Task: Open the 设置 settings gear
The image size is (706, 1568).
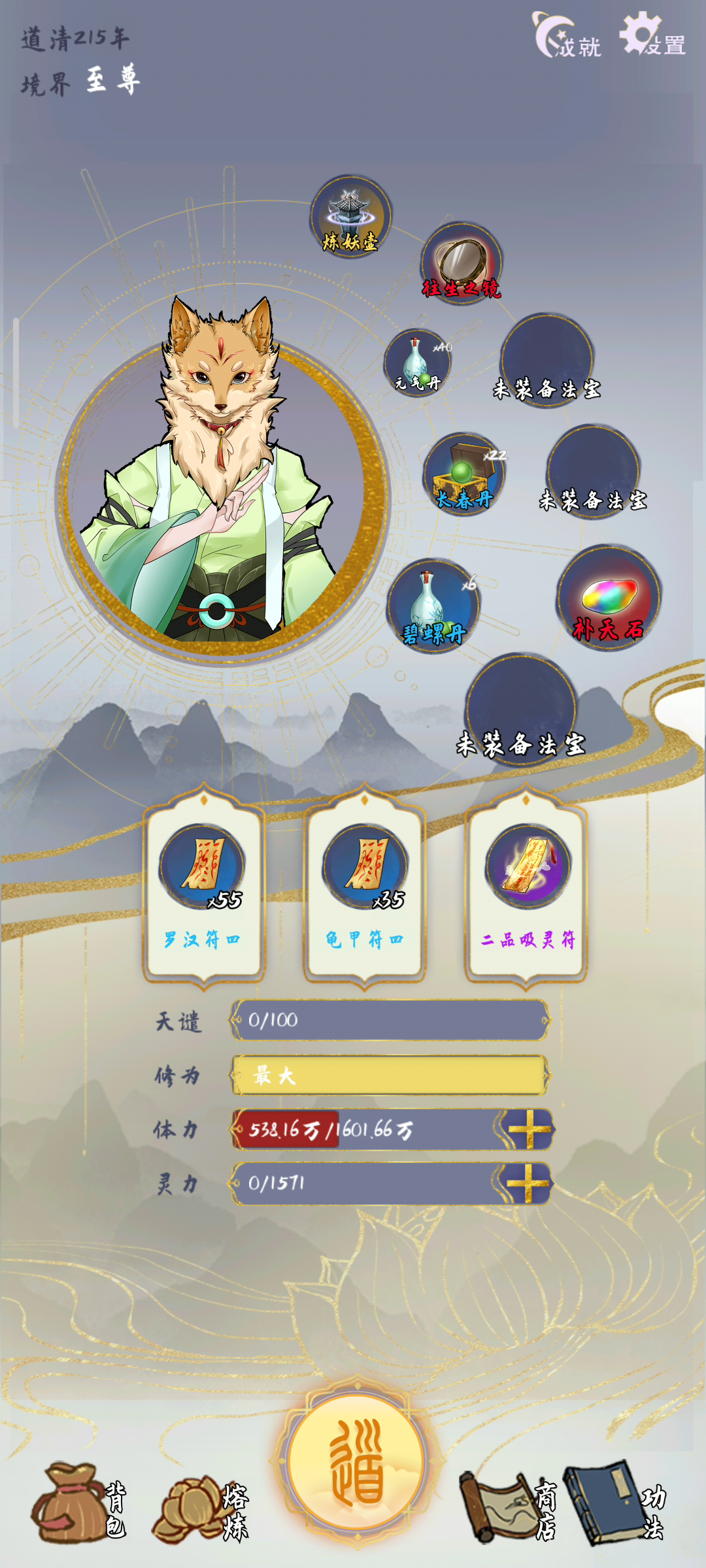Action: (x=652, y=35)
